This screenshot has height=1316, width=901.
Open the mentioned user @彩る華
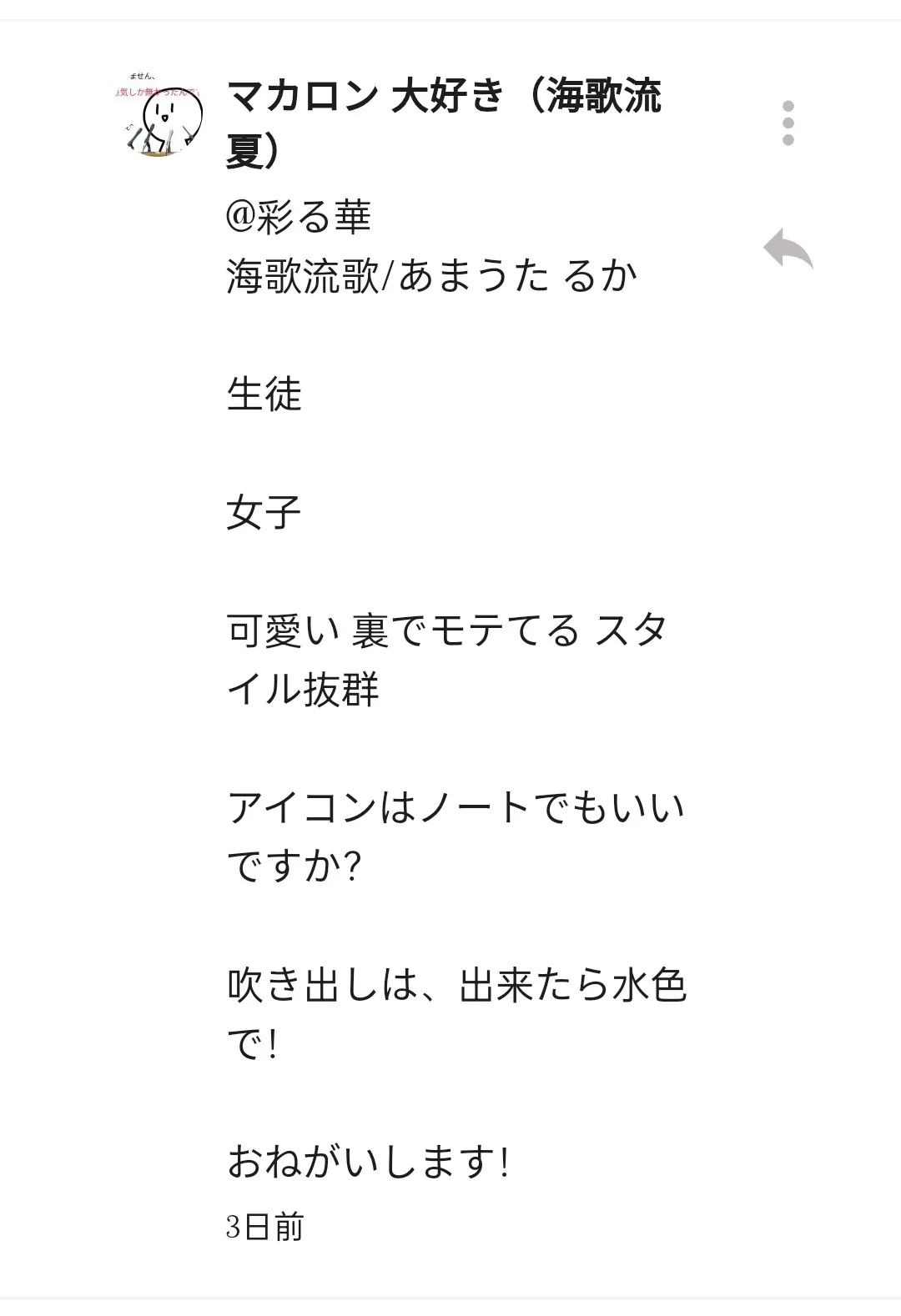299,218
